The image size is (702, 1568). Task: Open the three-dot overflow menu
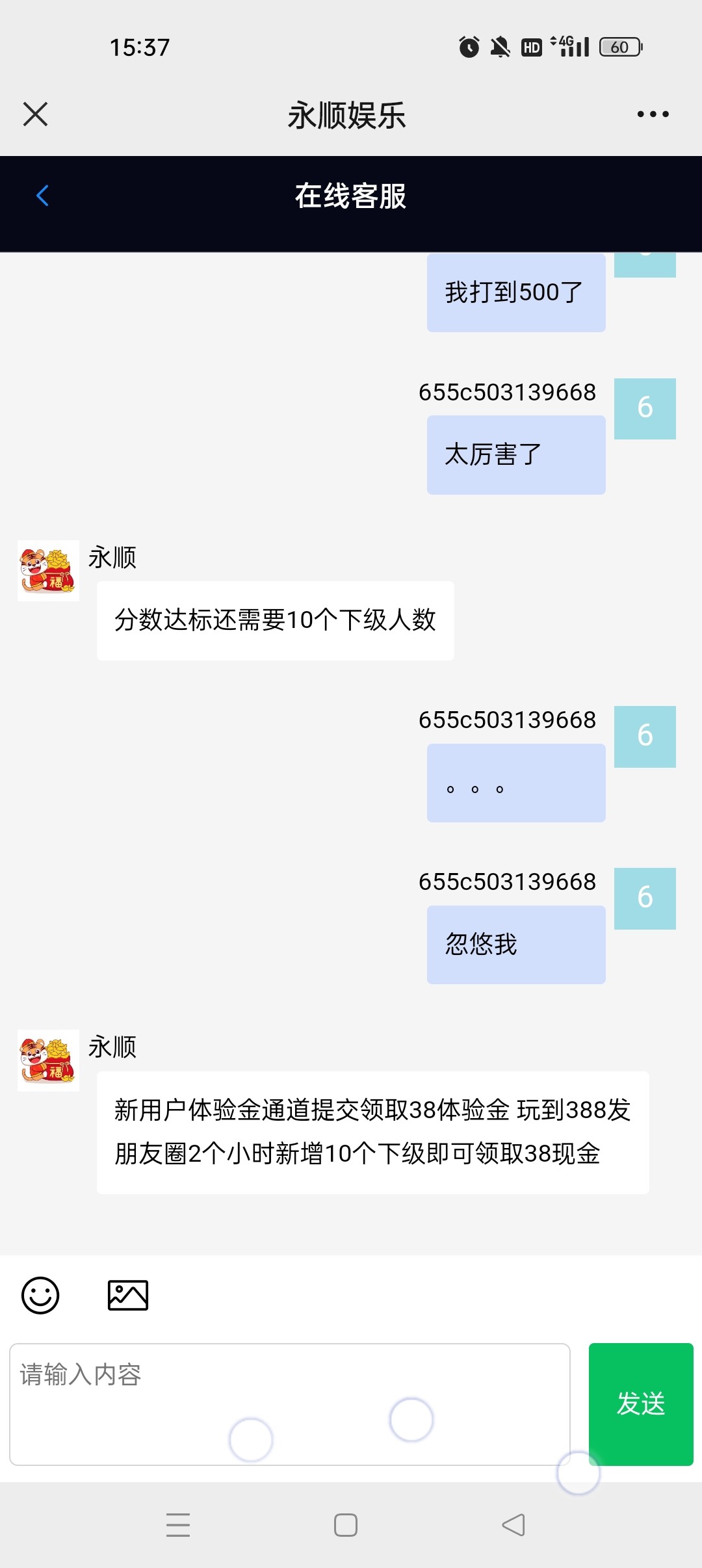[x=653, y=114]
